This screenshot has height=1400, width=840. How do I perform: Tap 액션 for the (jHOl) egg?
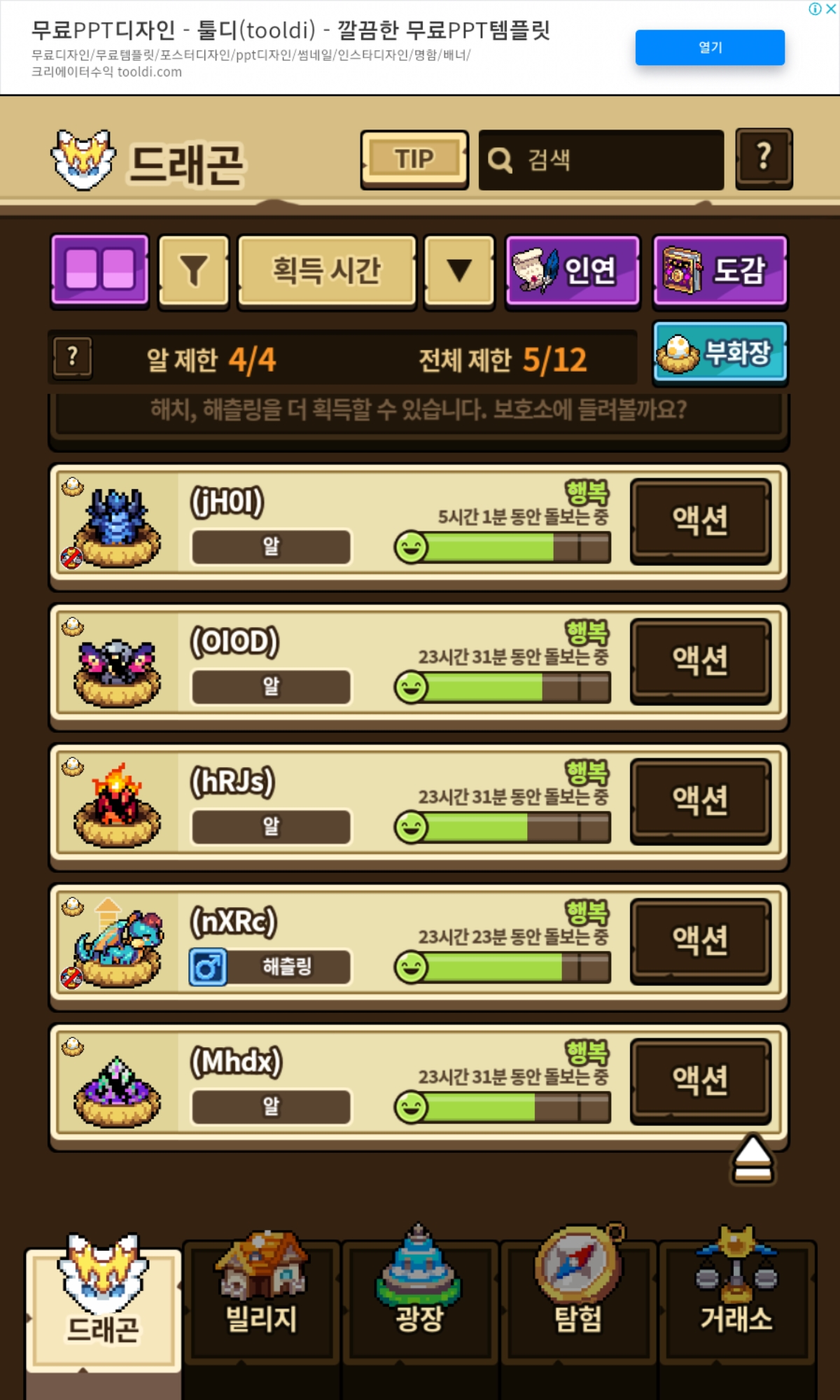[700, 521]
